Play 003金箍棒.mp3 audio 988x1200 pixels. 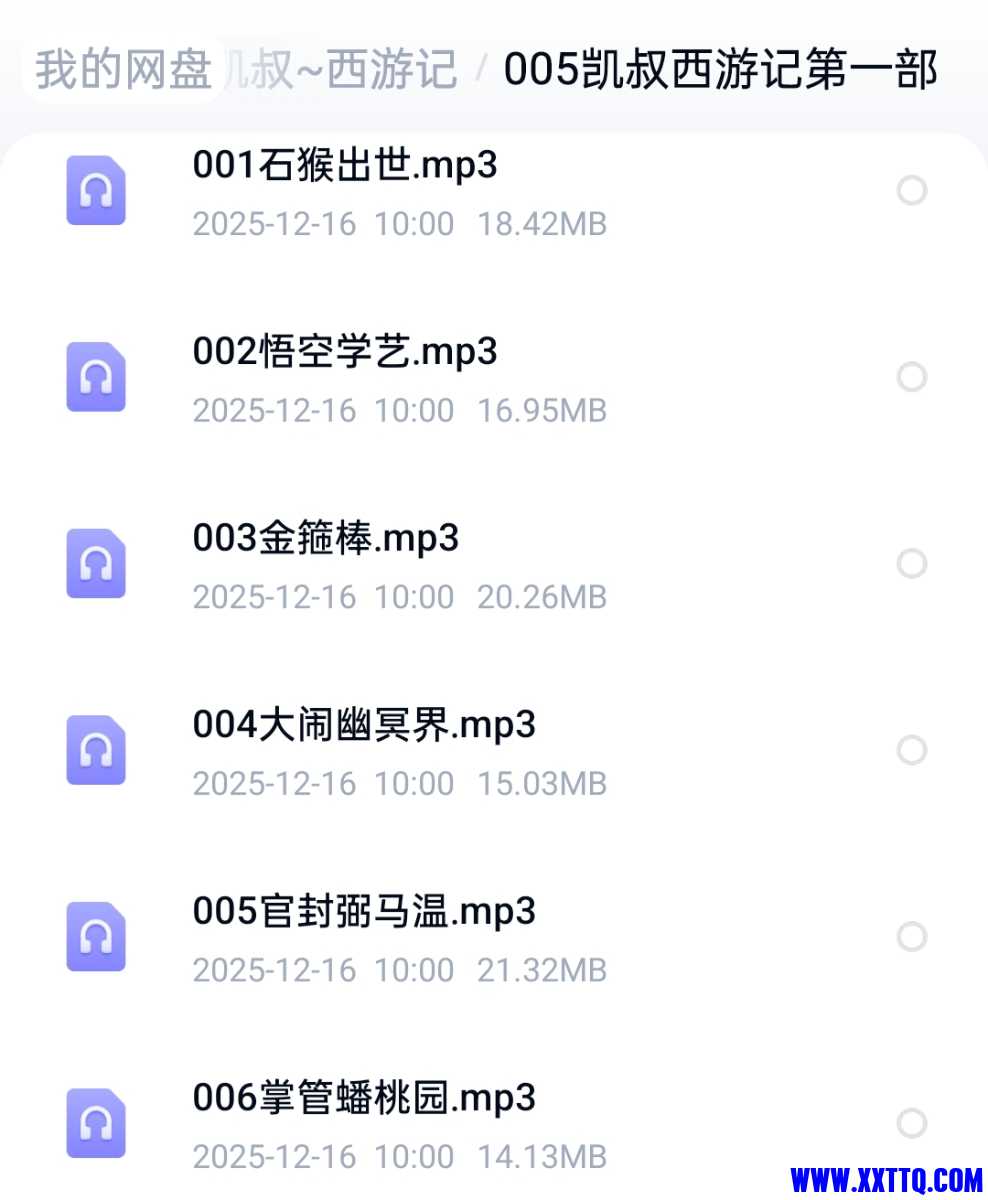[326, 539]
